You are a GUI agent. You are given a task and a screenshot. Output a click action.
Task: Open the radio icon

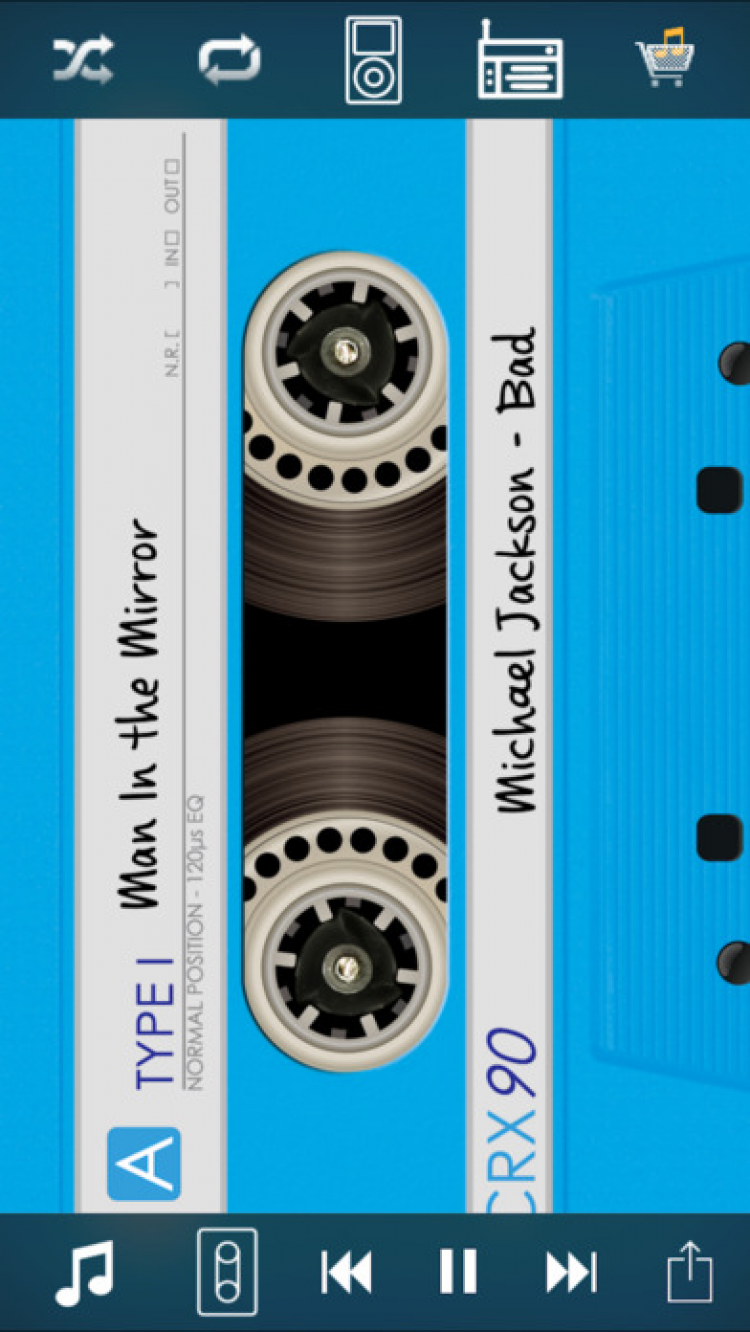[x=519, y=60]
